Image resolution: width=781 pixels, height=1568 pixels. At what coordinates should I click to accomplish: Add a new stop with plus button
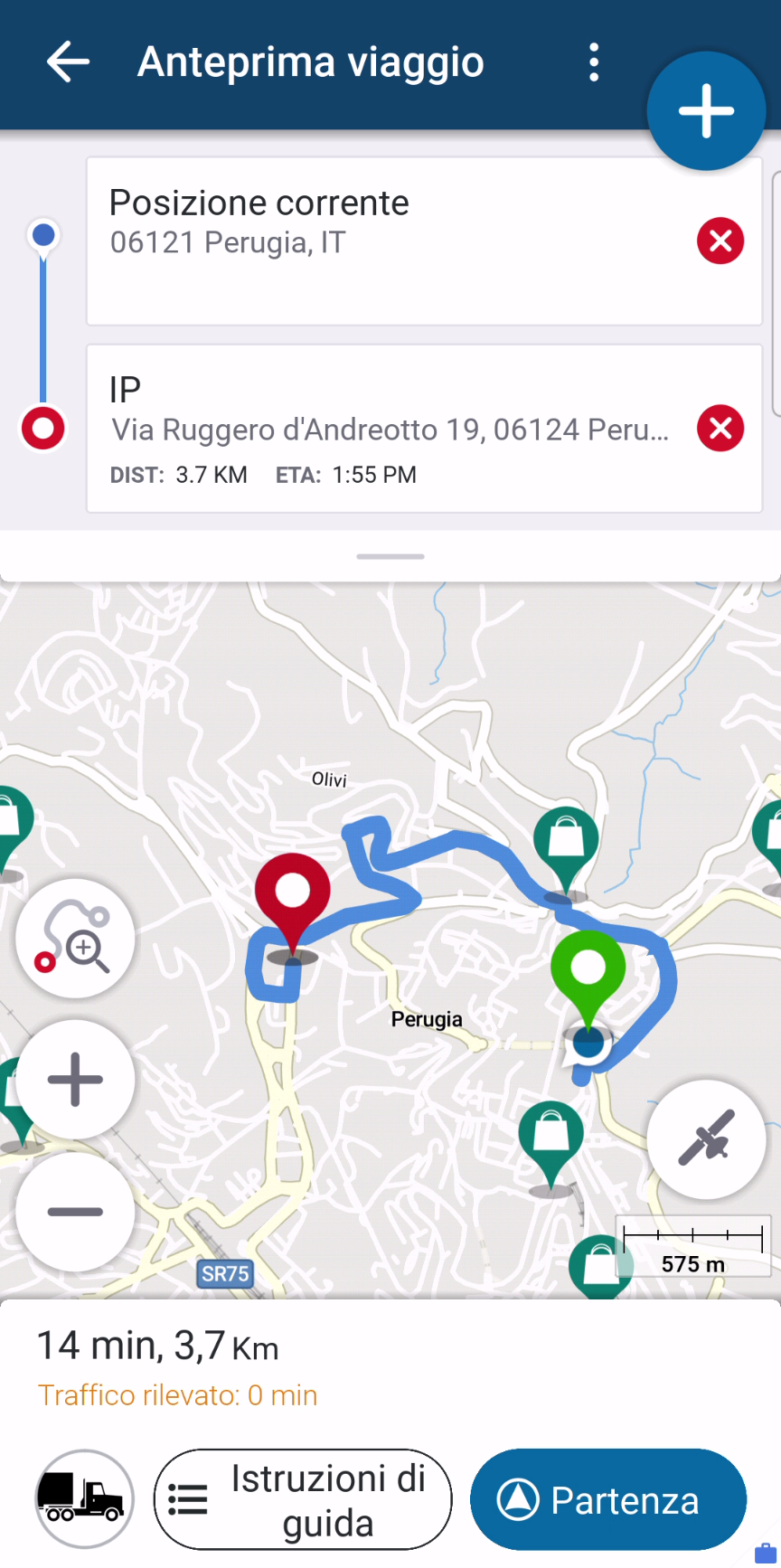pos(706,111)
